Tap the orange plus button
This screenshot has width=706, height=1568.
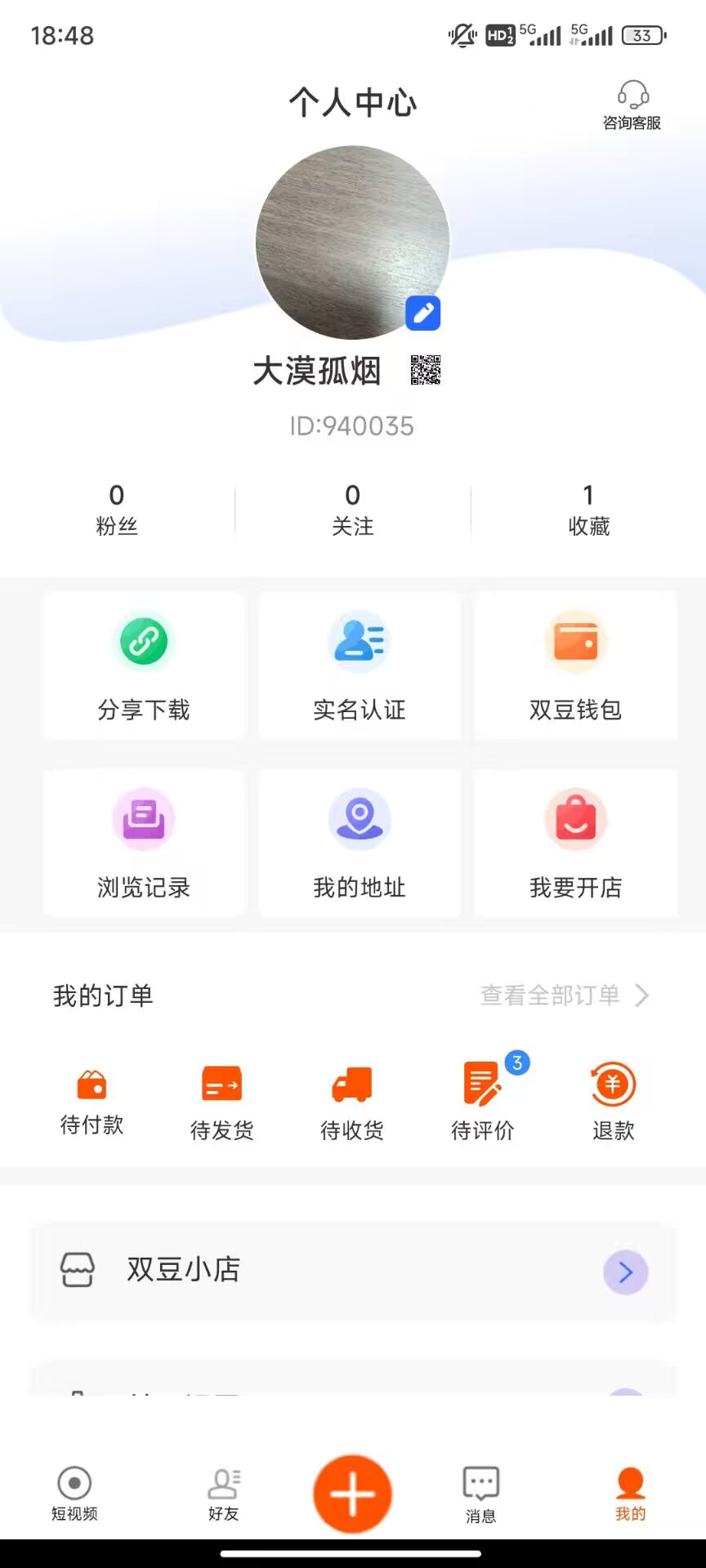pos(352,1494)
